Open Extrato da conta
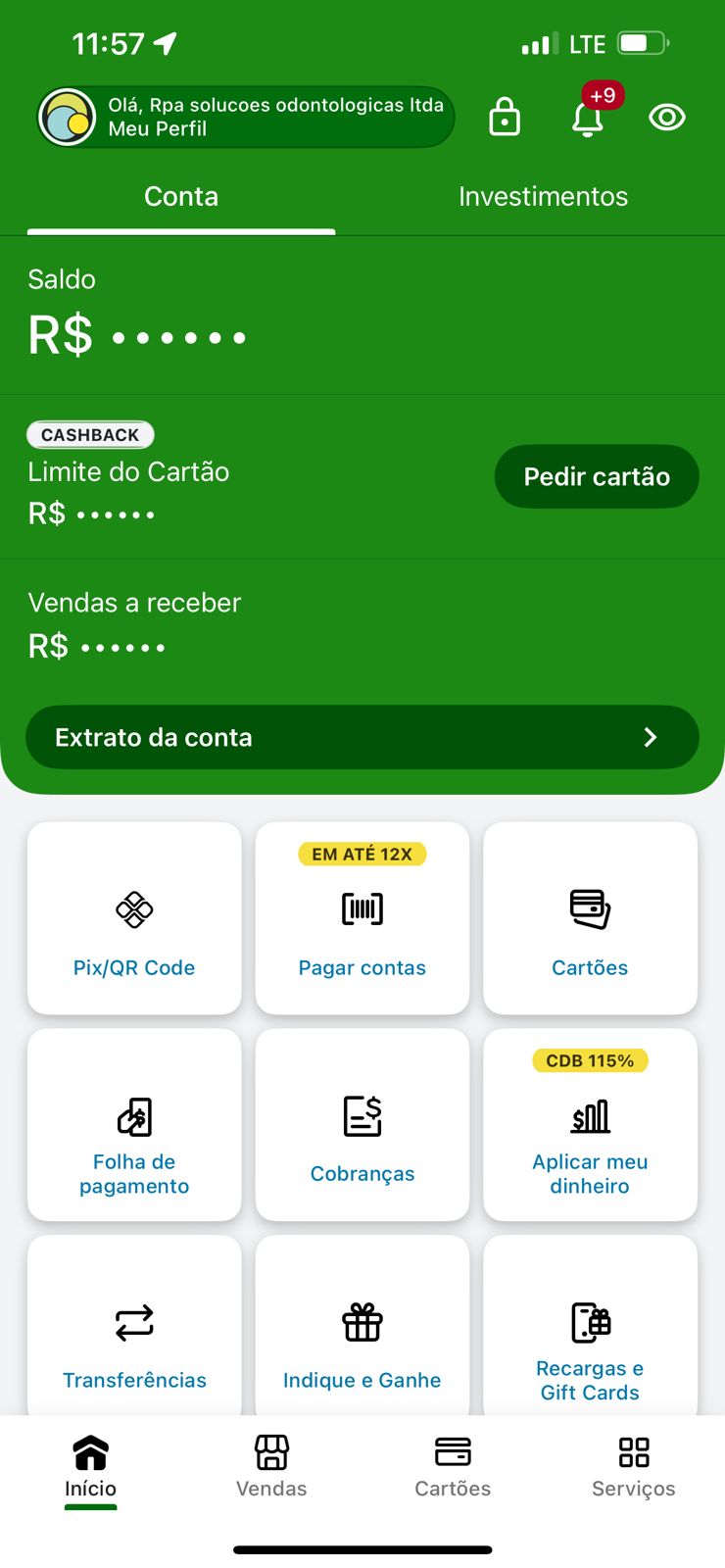The width and height of the screenshot is (725, 1568). (362, 737)
